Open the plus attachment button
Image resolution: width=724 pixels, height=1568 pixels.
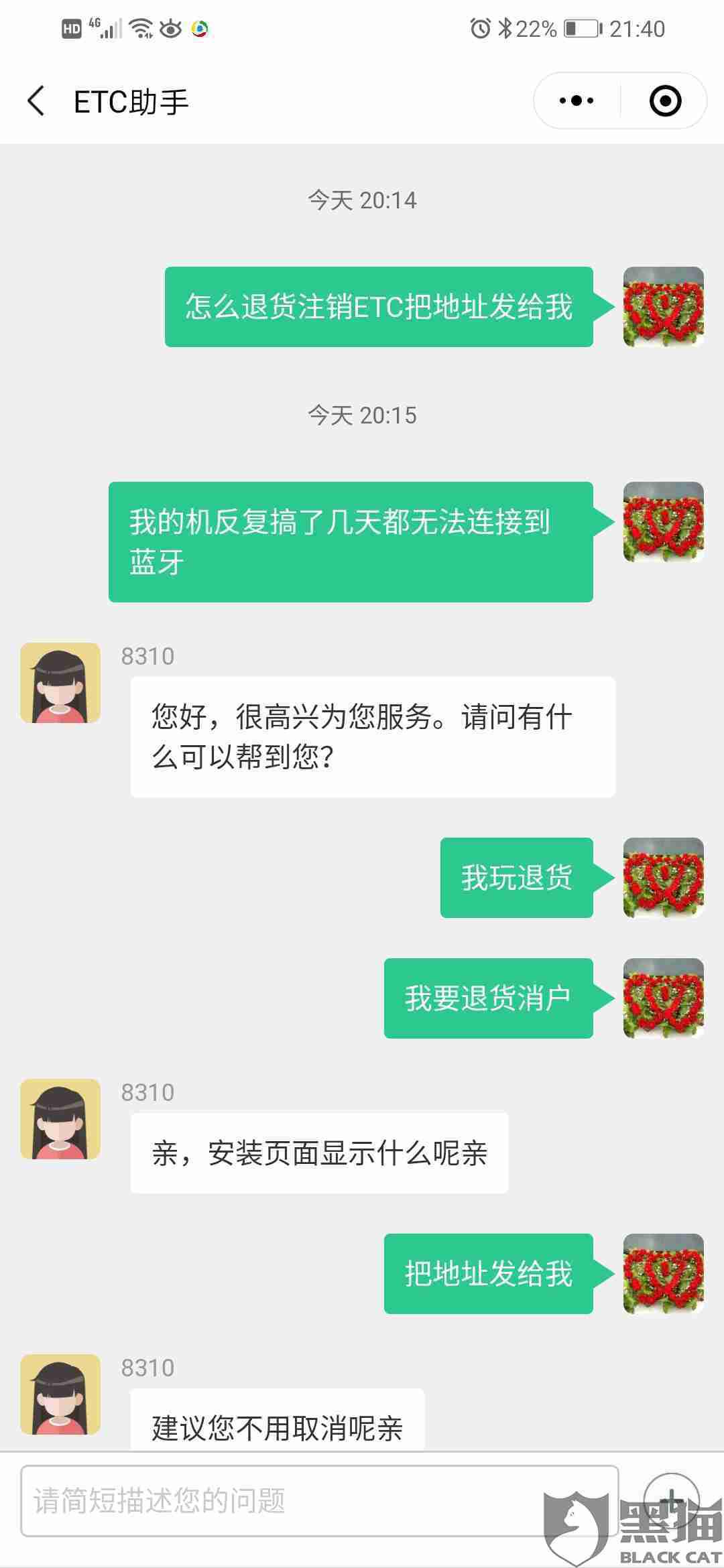(671, 1500)
